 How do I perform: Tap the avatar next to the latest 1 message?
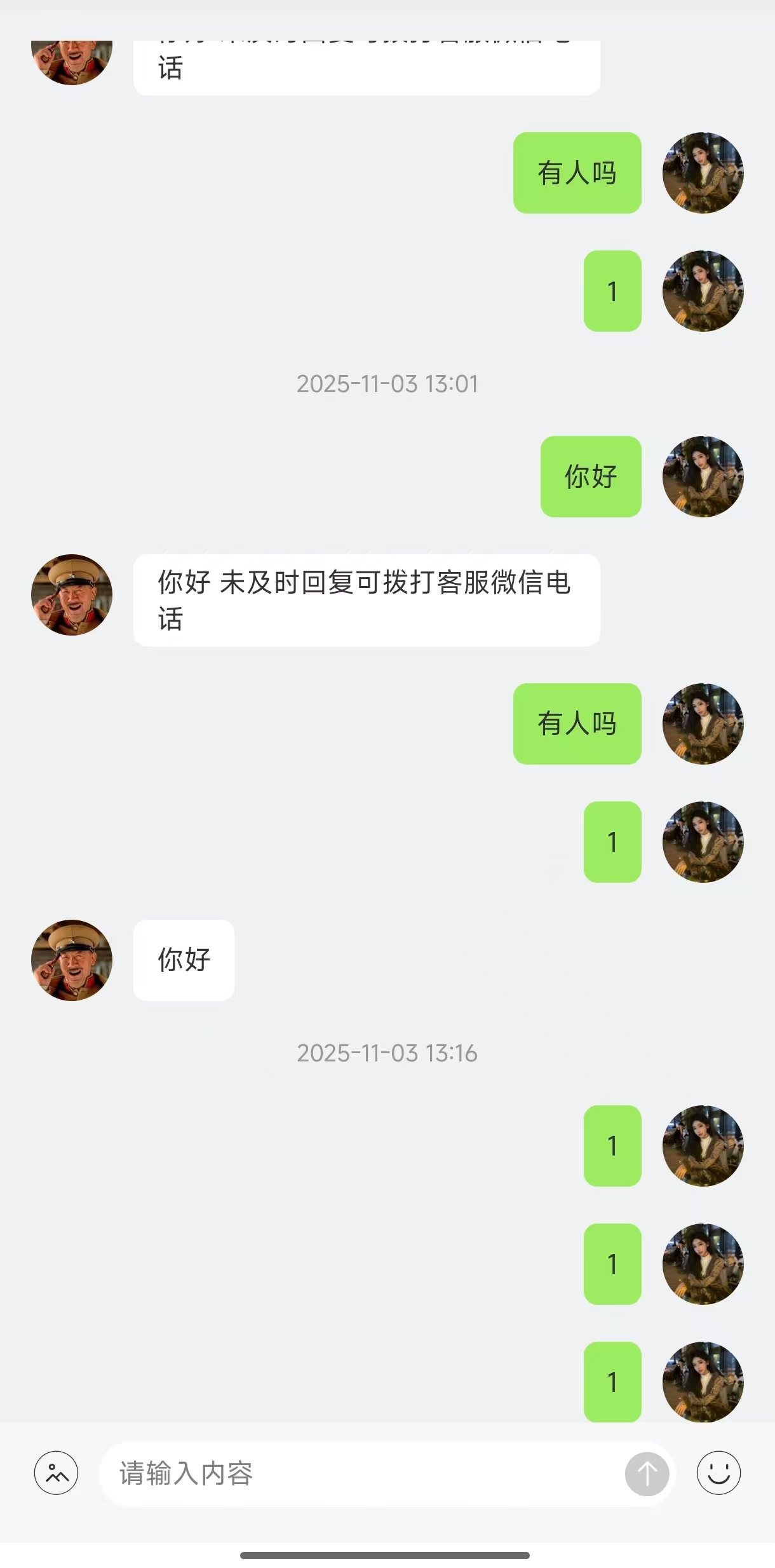(702, 1382)
